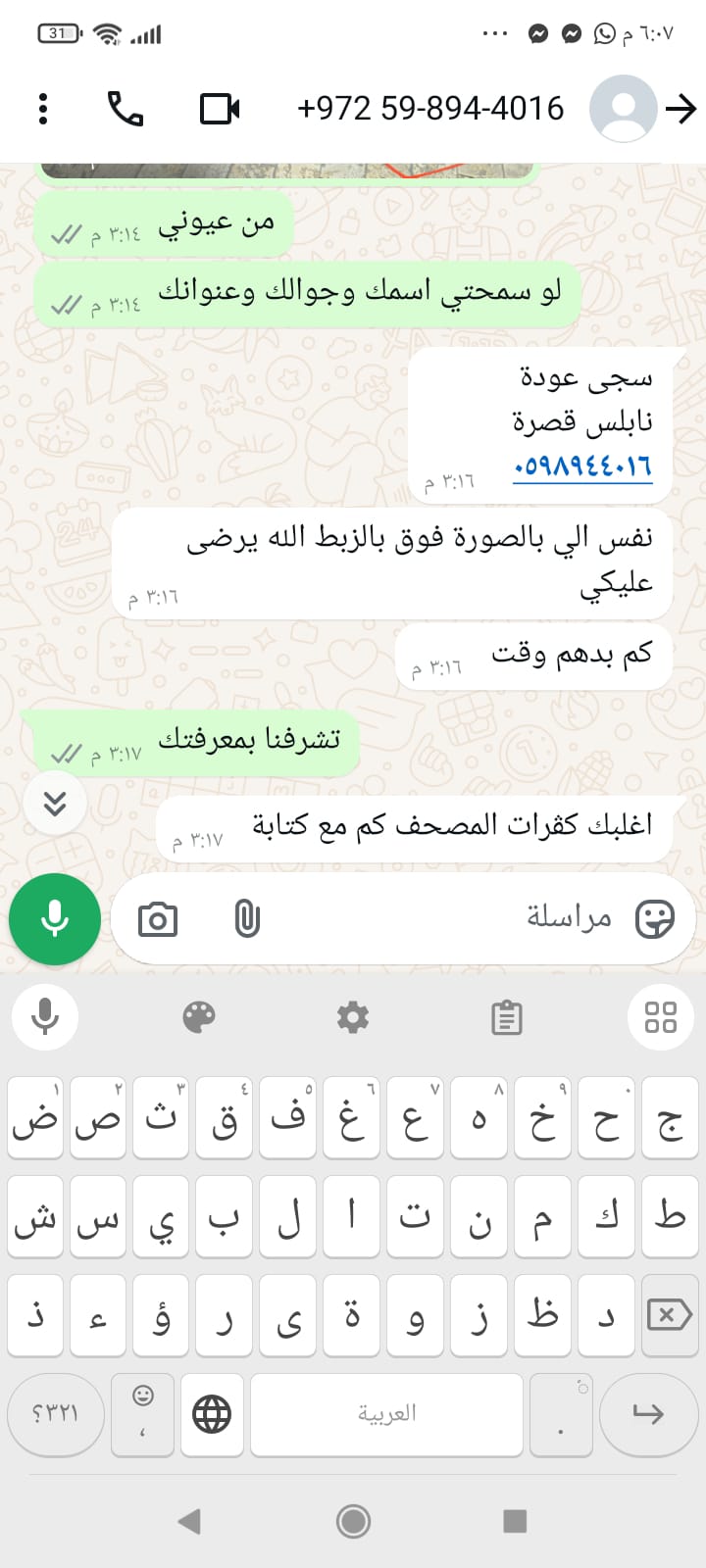Open the keyboard's four-squares tools menu
706x1568 pixels.
click(x=660, y=1017)
